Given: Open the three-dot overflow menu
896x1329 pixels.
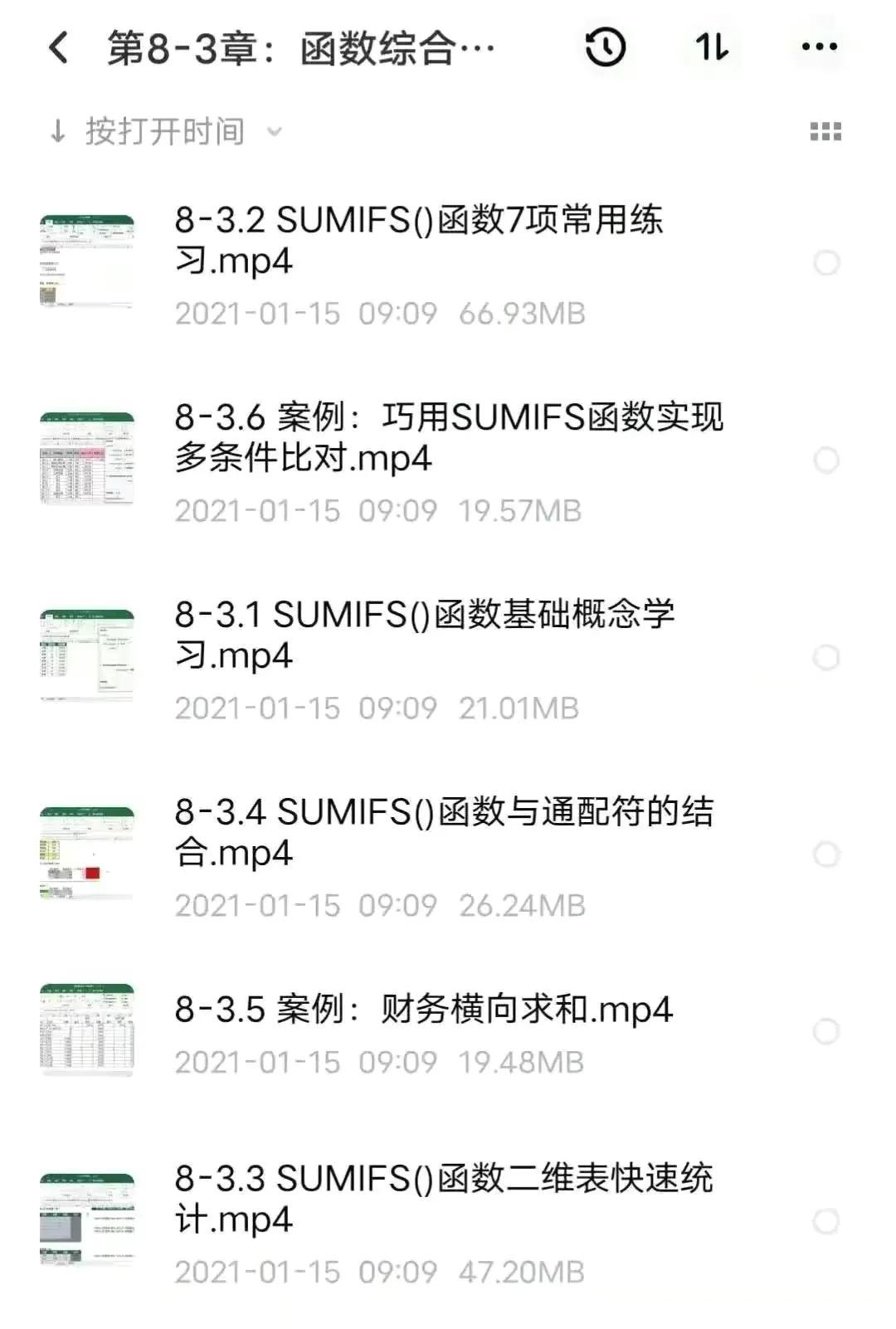Looking at the screenshot, I should click(820, 47).
